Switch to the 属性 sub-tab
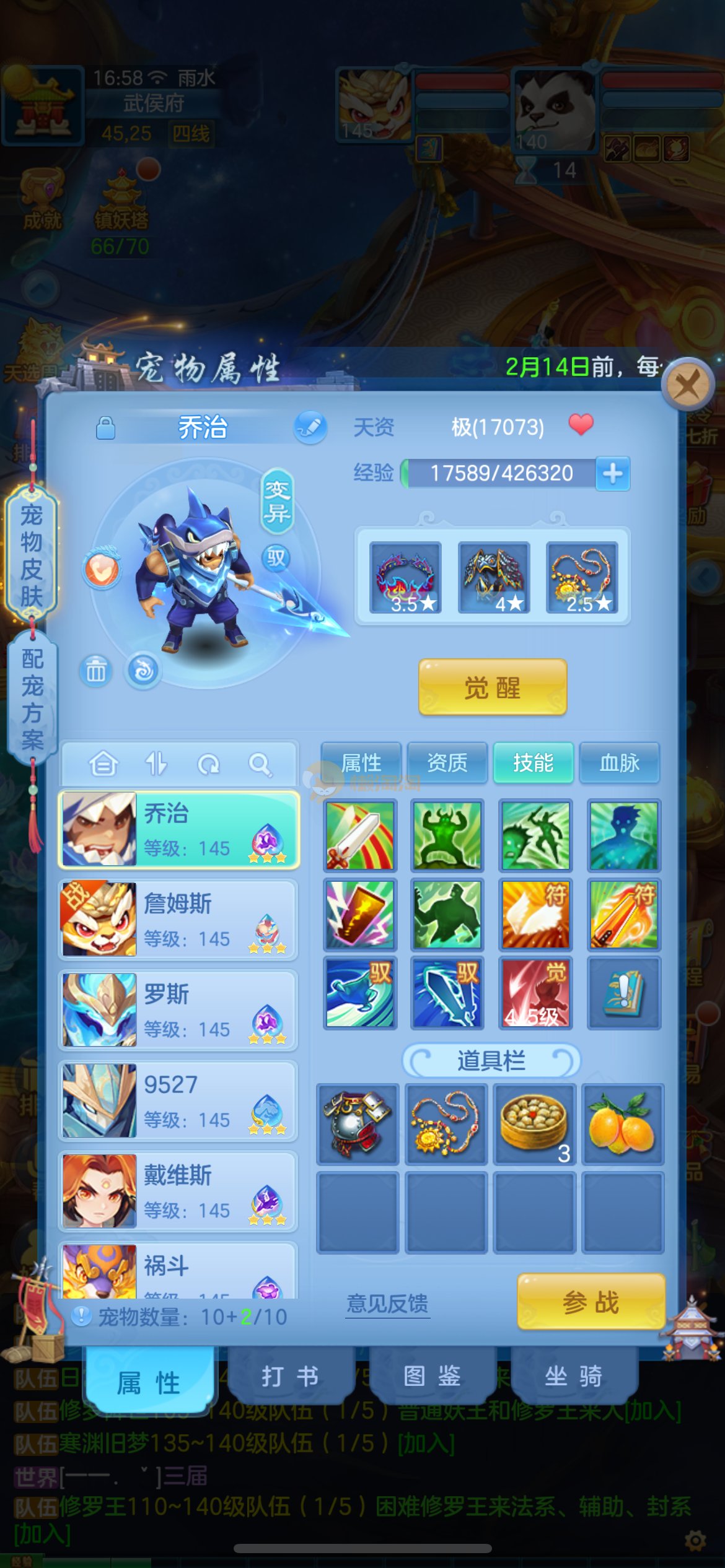The image size is (725, 1568). point(361,763)
